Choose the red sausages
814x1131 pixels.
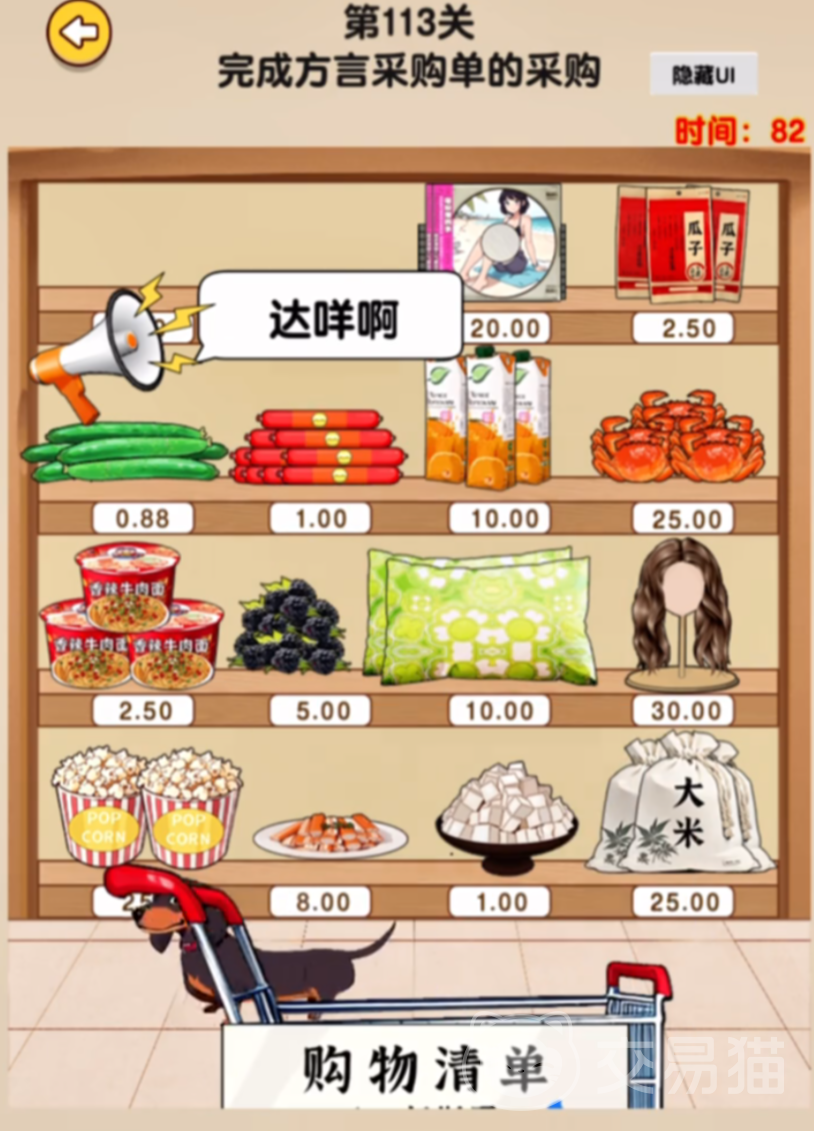point(319,447)
